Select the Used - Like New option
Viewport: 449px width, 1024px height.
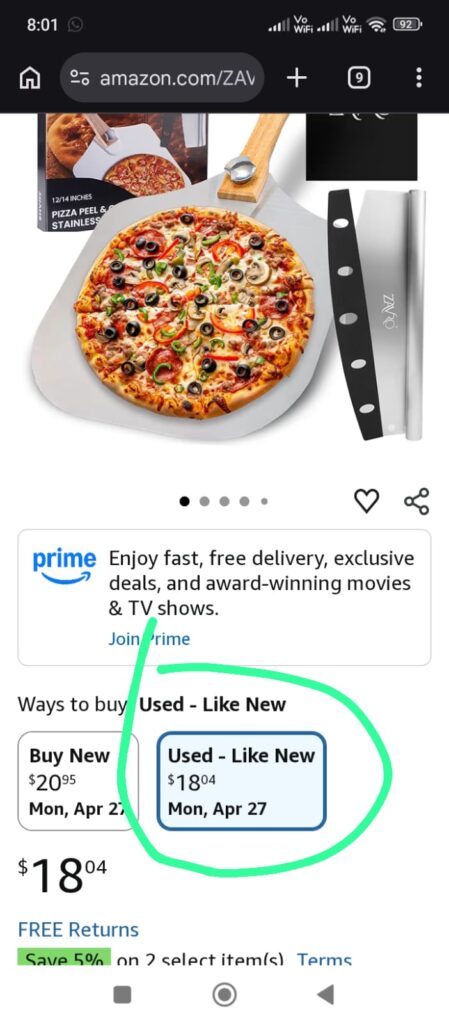[x=241, y=781]
